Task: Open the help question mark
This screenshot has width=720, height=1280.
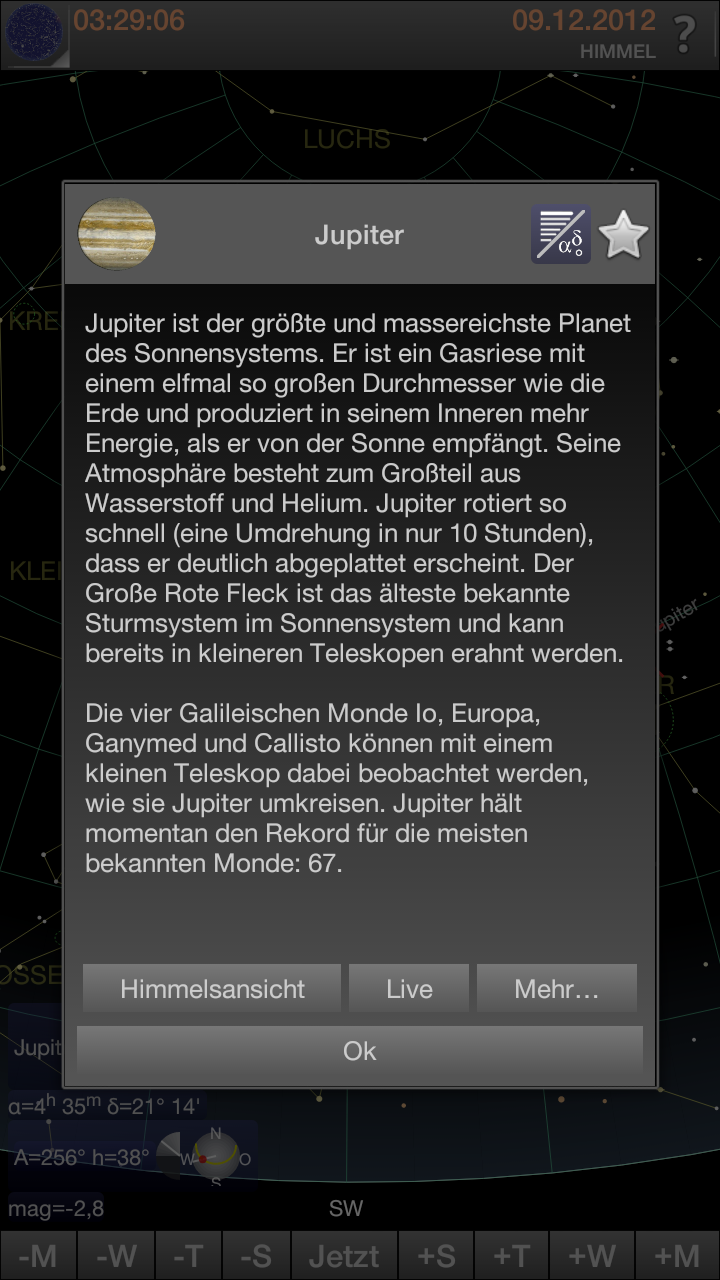Action: point(684,36)
